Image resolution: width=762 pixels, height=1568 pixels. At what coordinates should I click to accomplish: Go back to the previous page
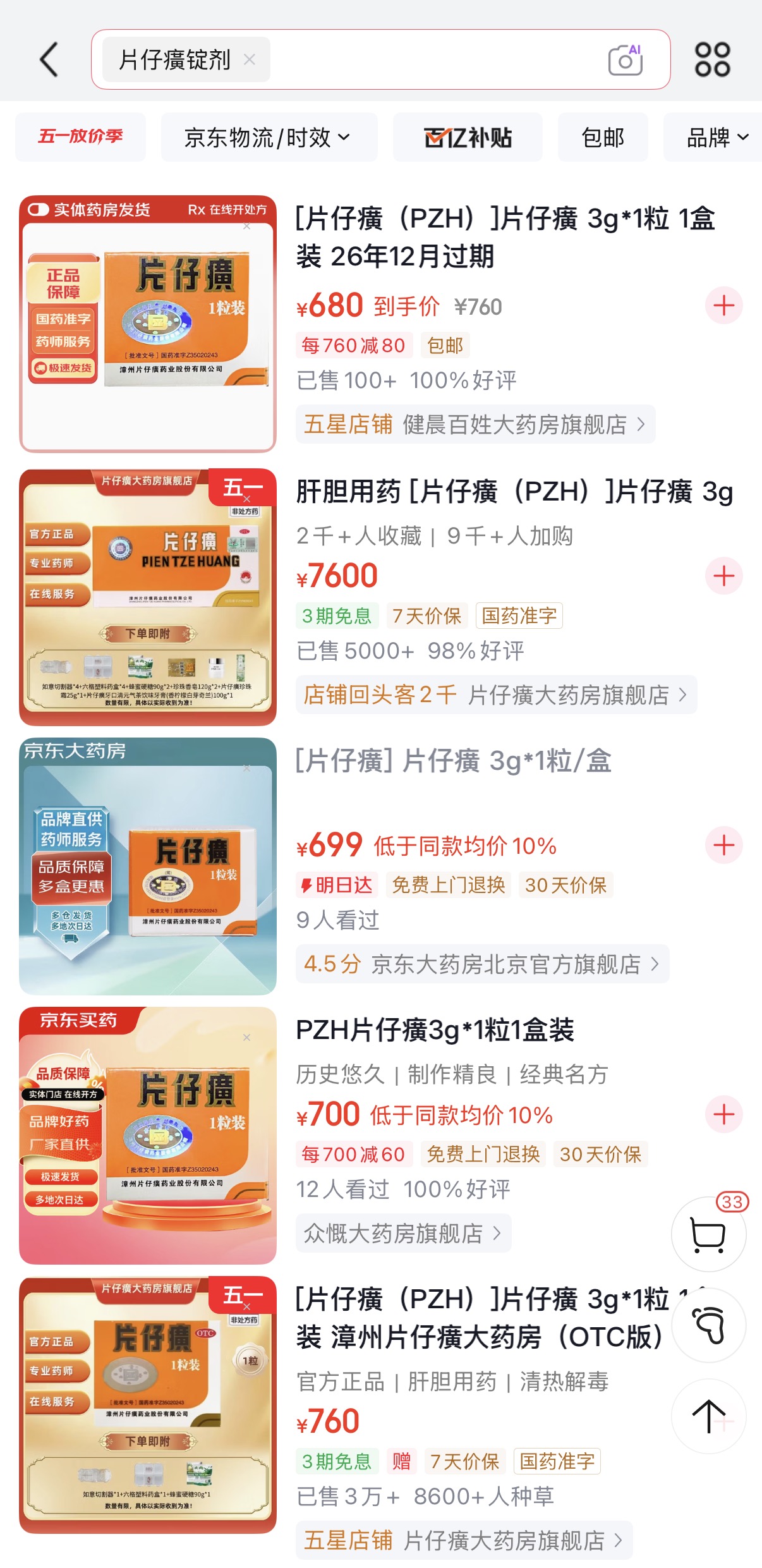[x=49, y=60]
